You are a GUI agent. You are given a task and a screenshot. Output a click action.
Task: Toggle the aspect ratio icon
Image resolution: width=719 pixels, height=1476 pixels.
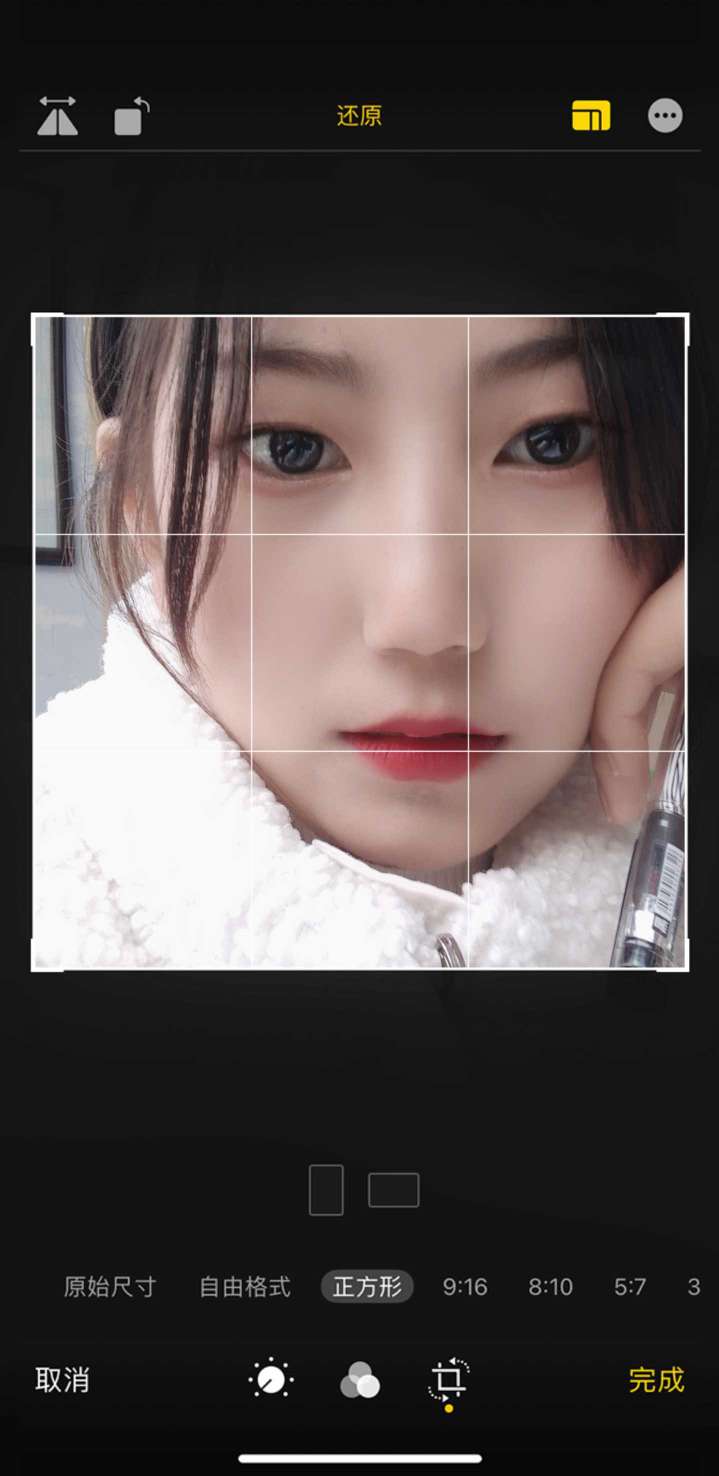[x=591, y=116]
